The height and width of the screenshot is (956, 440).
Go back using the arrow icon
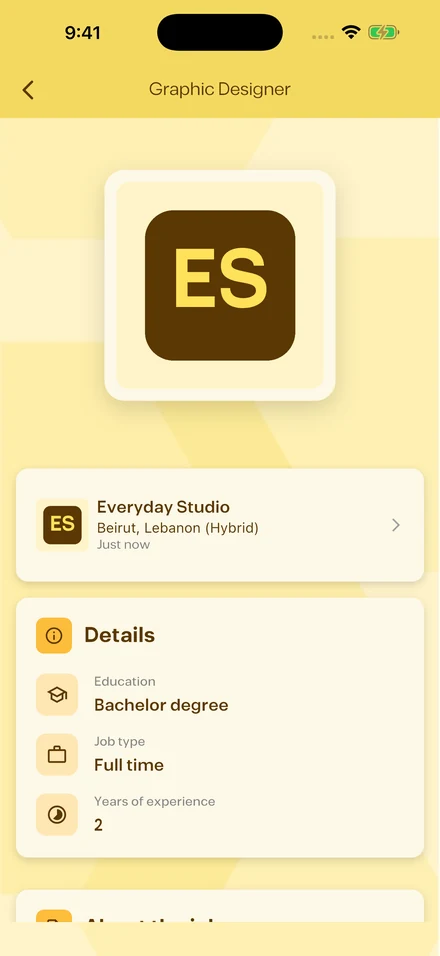28,90
